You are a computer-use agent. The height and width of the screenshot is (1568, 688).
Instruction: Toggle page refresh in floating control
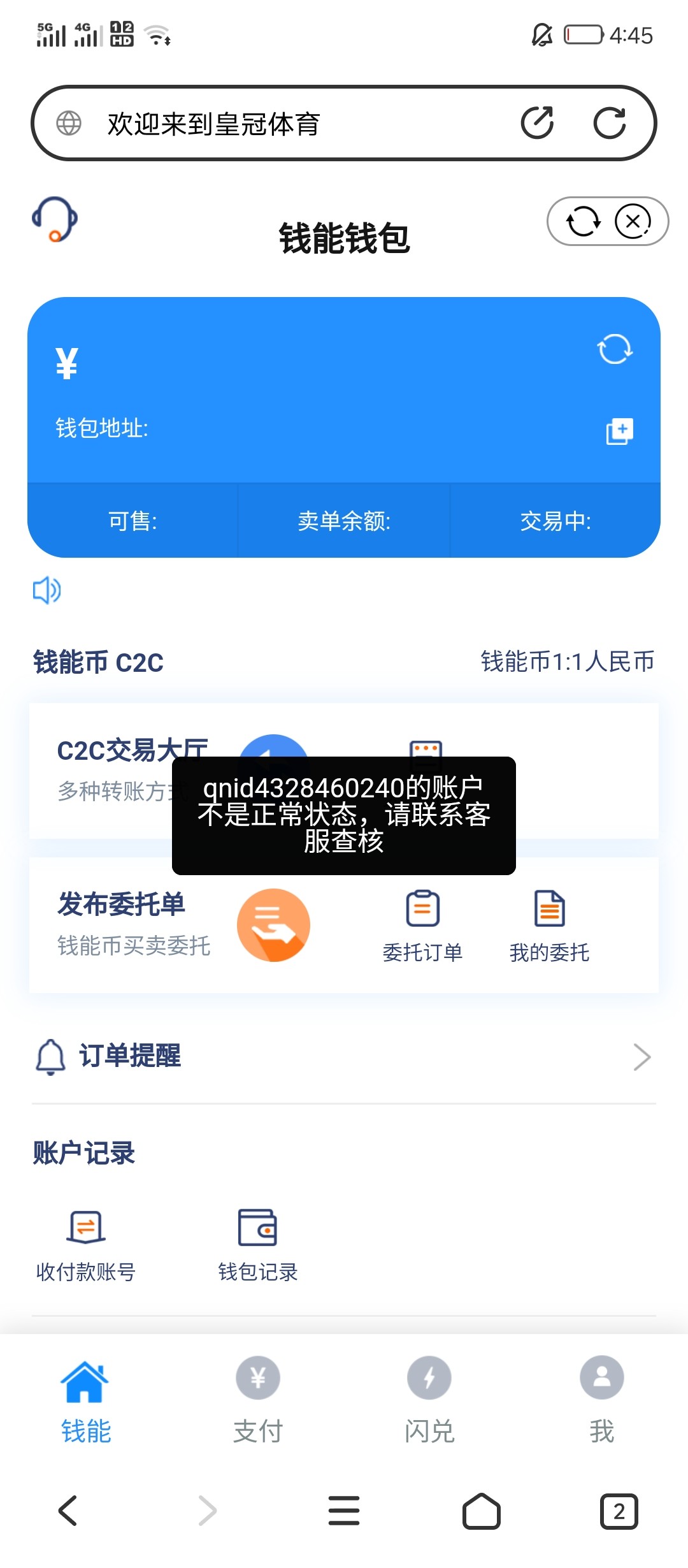(584, 221)
